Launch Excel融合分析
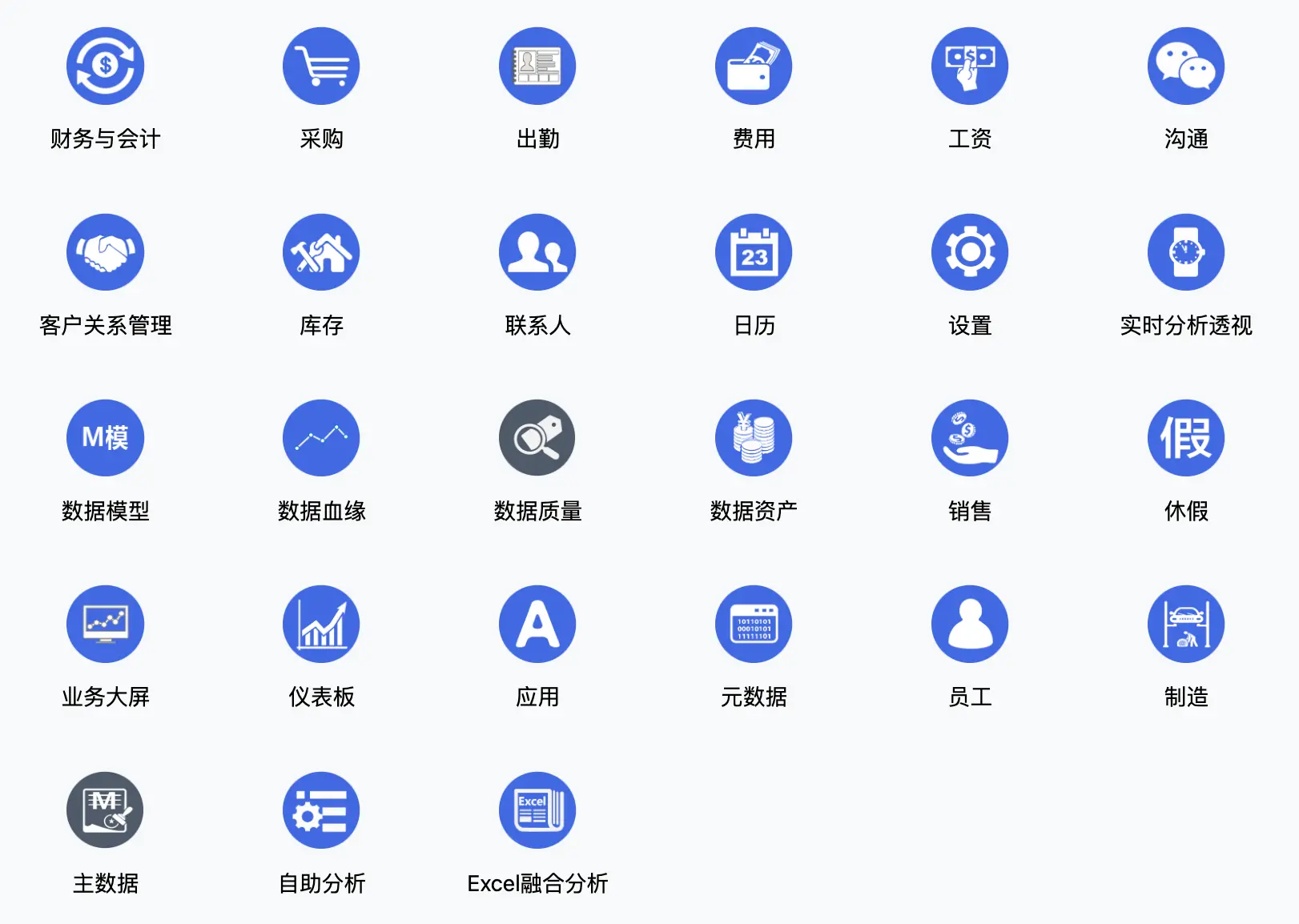The width and height of the screenshot is (1299, 924). pyautogui.click(x=537, y=810)
